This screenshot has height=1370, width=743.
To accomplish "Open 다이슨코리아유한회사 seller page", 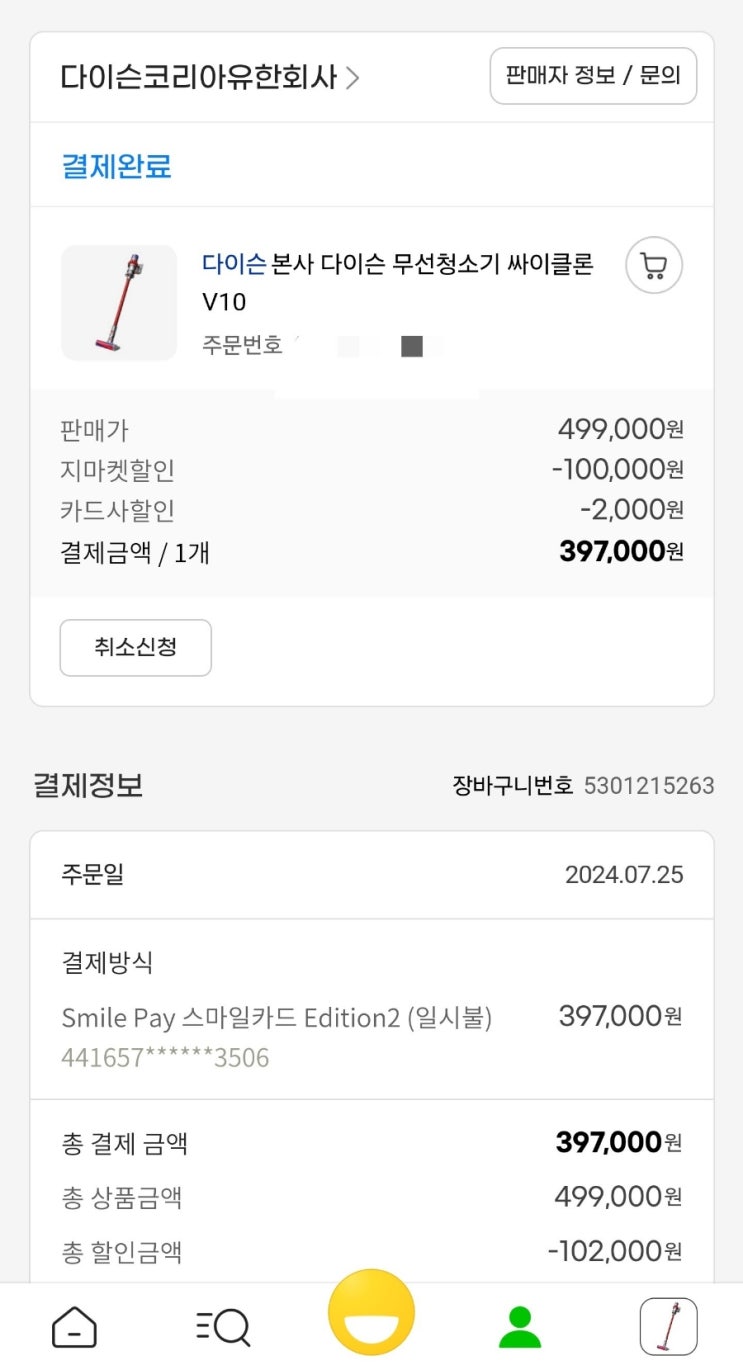I will [x=208, y=77].
